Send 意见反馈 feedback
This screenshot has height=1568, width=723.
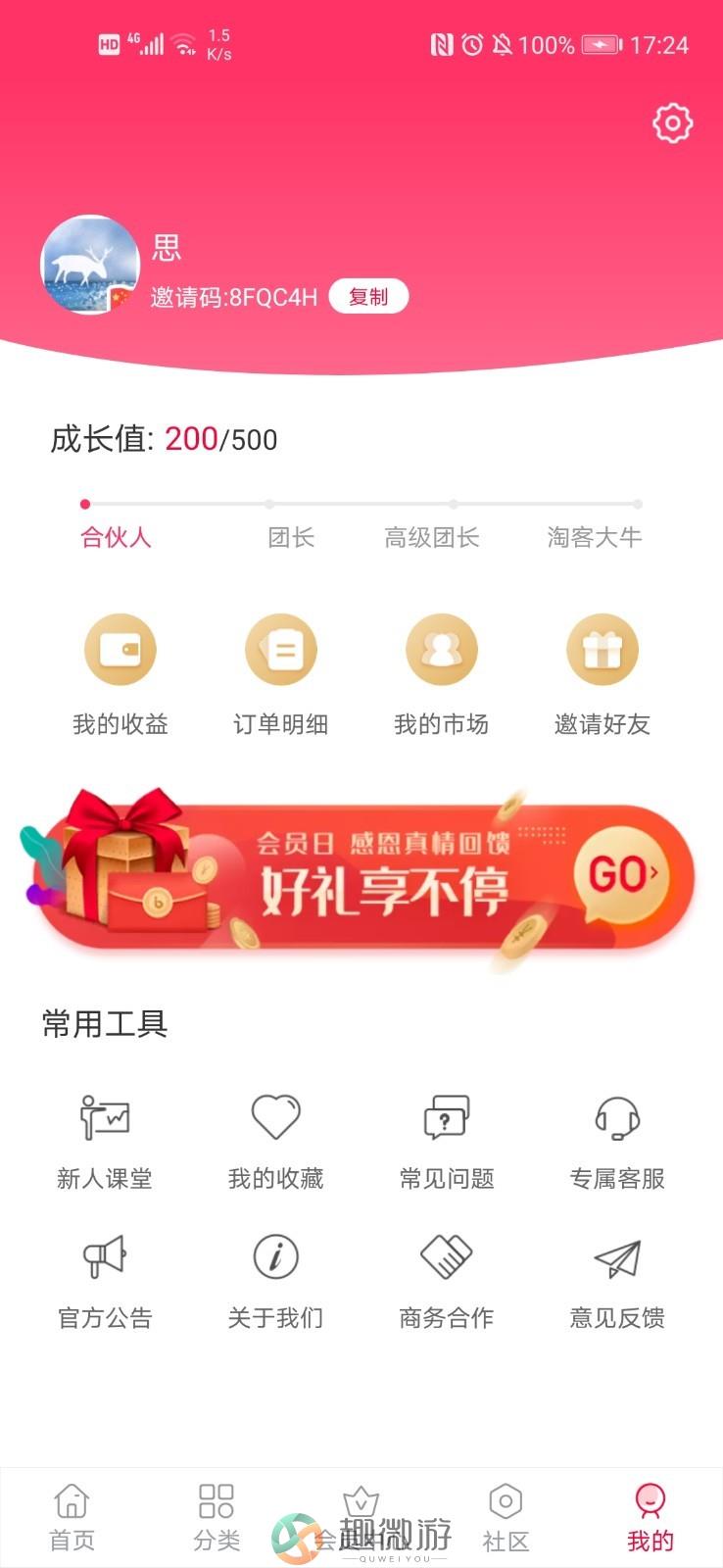click(617, 1279)
